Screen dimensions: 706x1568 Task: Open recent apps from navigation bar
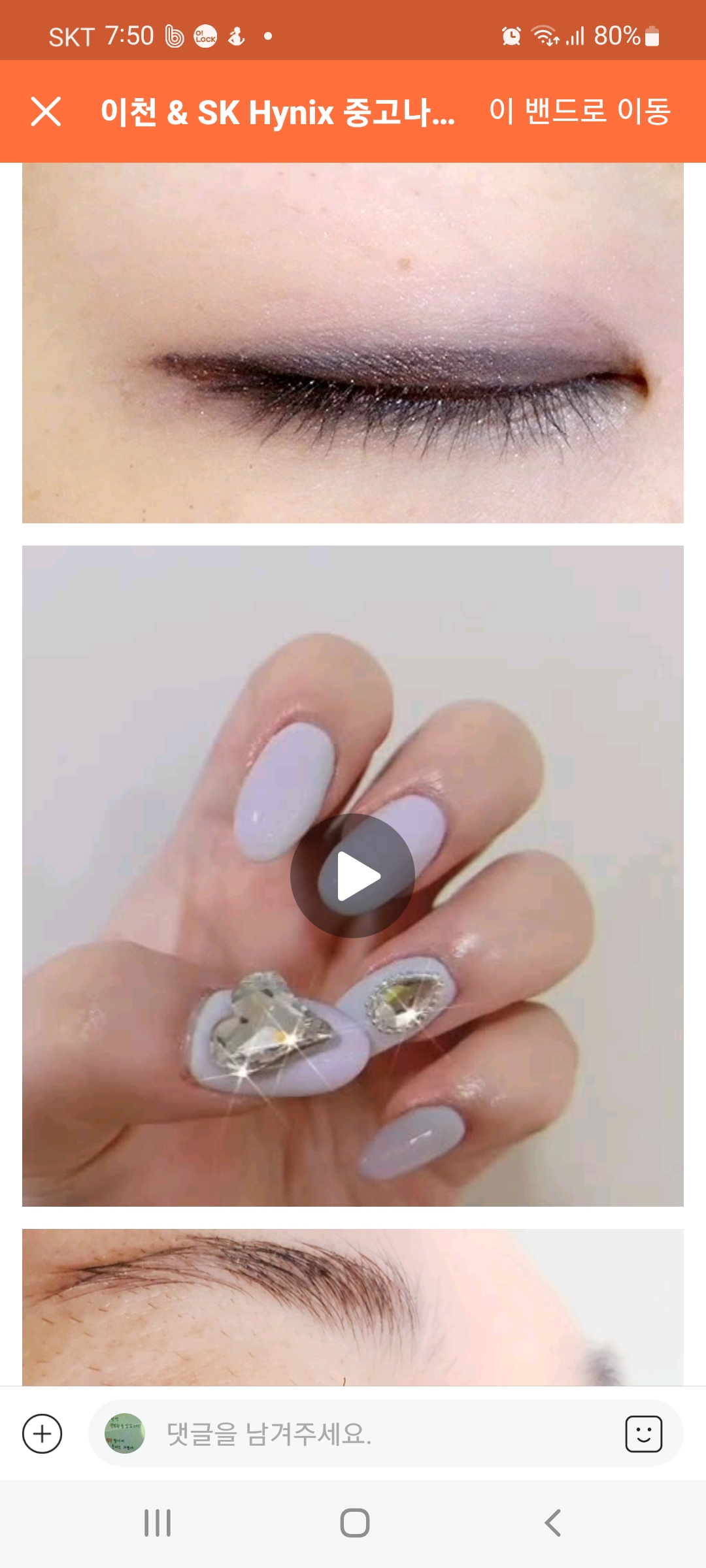(158, 1523)
